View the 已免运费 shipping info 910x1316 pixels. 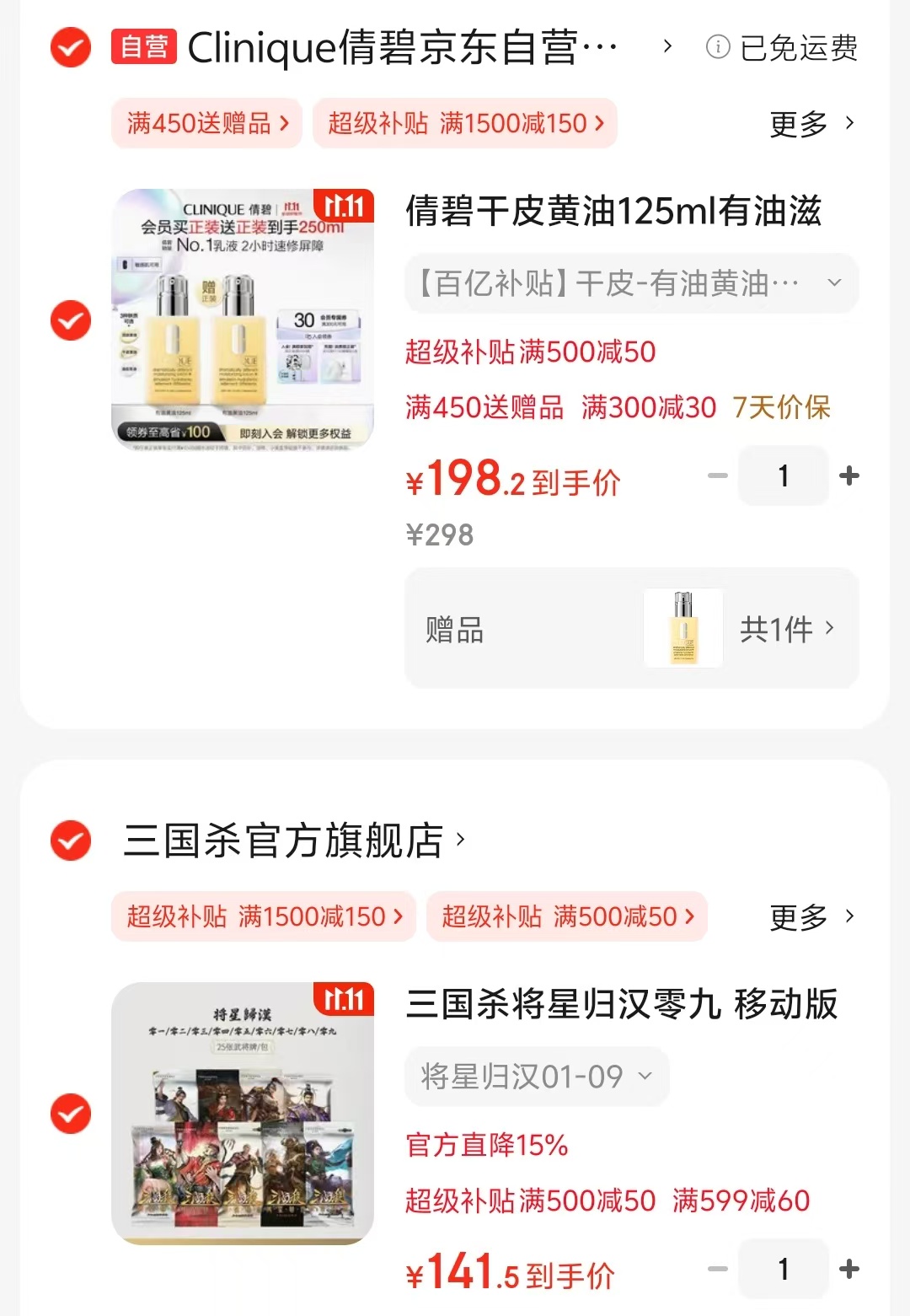[782, 47]
